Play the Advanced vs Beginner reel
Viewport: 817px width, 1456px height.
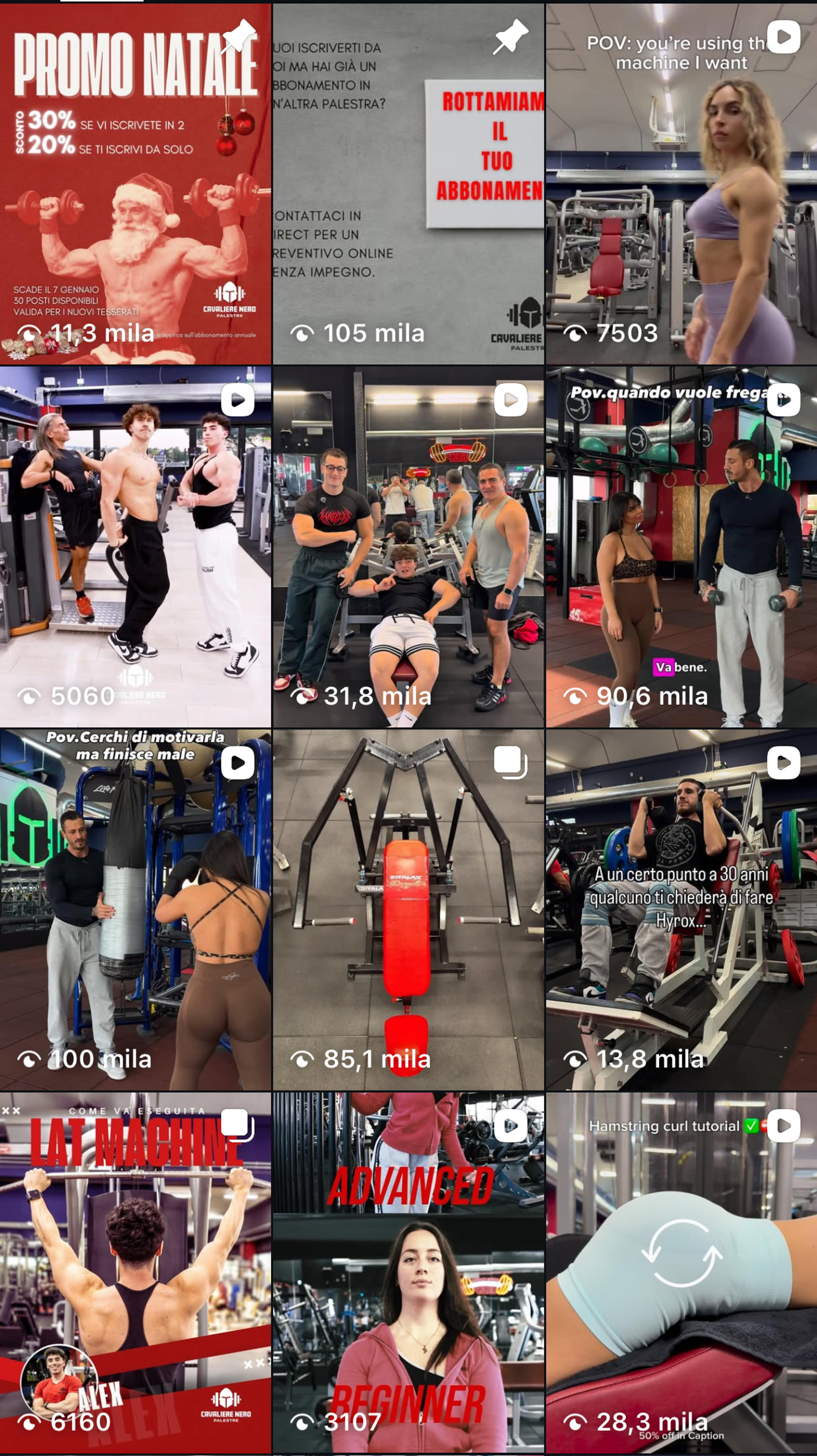point(408,1273)
